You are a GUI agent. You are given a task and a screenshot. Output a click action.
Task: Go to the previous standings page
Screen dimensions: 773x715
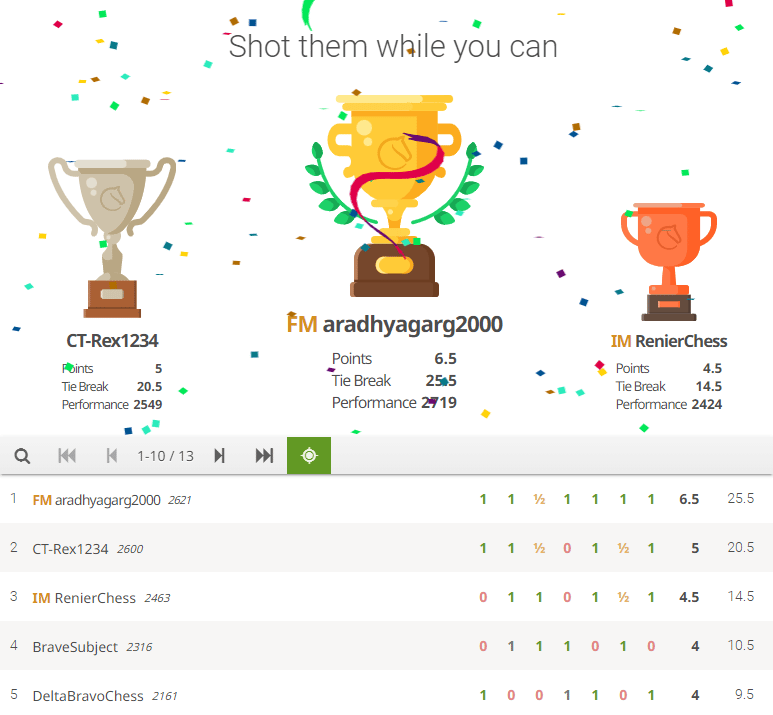tap(112, 456)
